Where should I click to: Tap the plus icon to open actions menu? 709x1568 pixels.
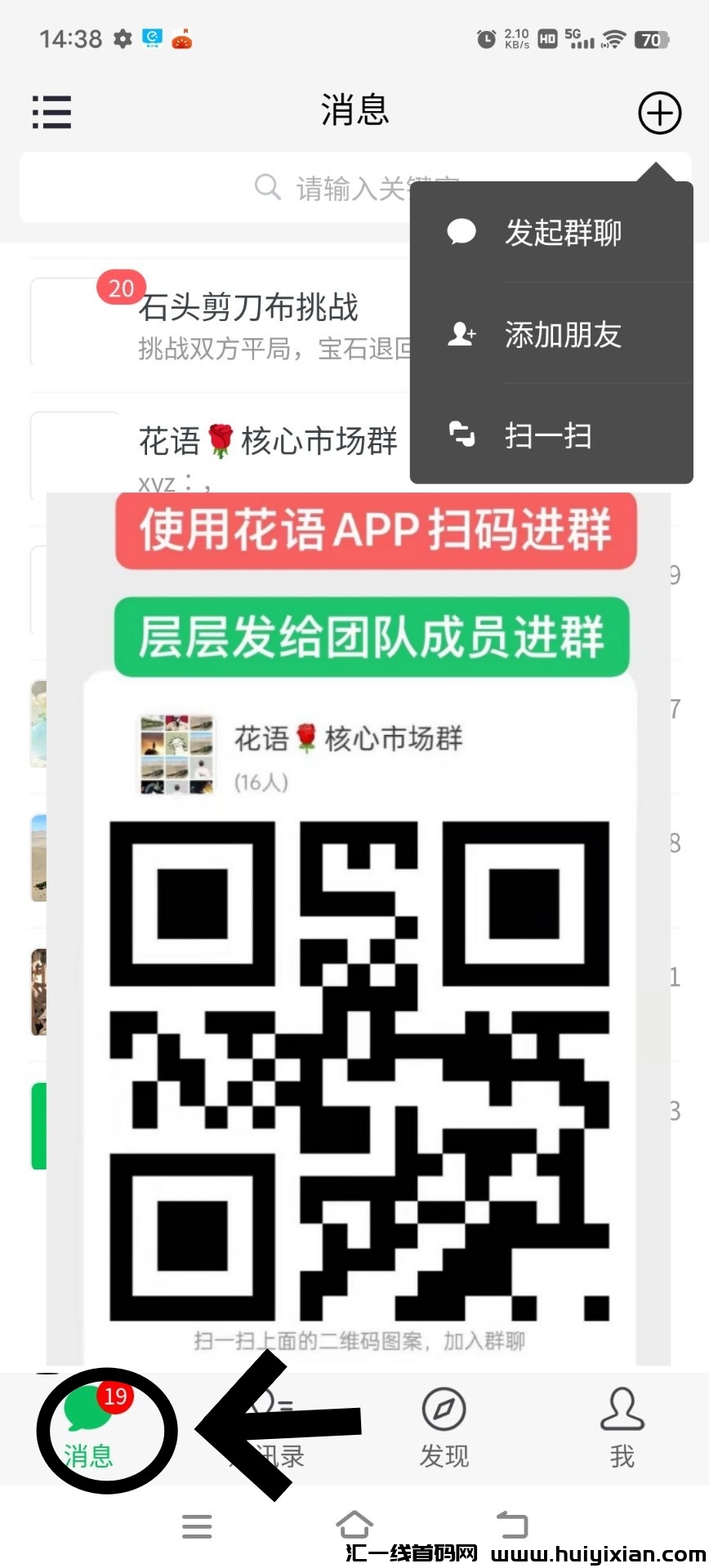coord(658,113)
